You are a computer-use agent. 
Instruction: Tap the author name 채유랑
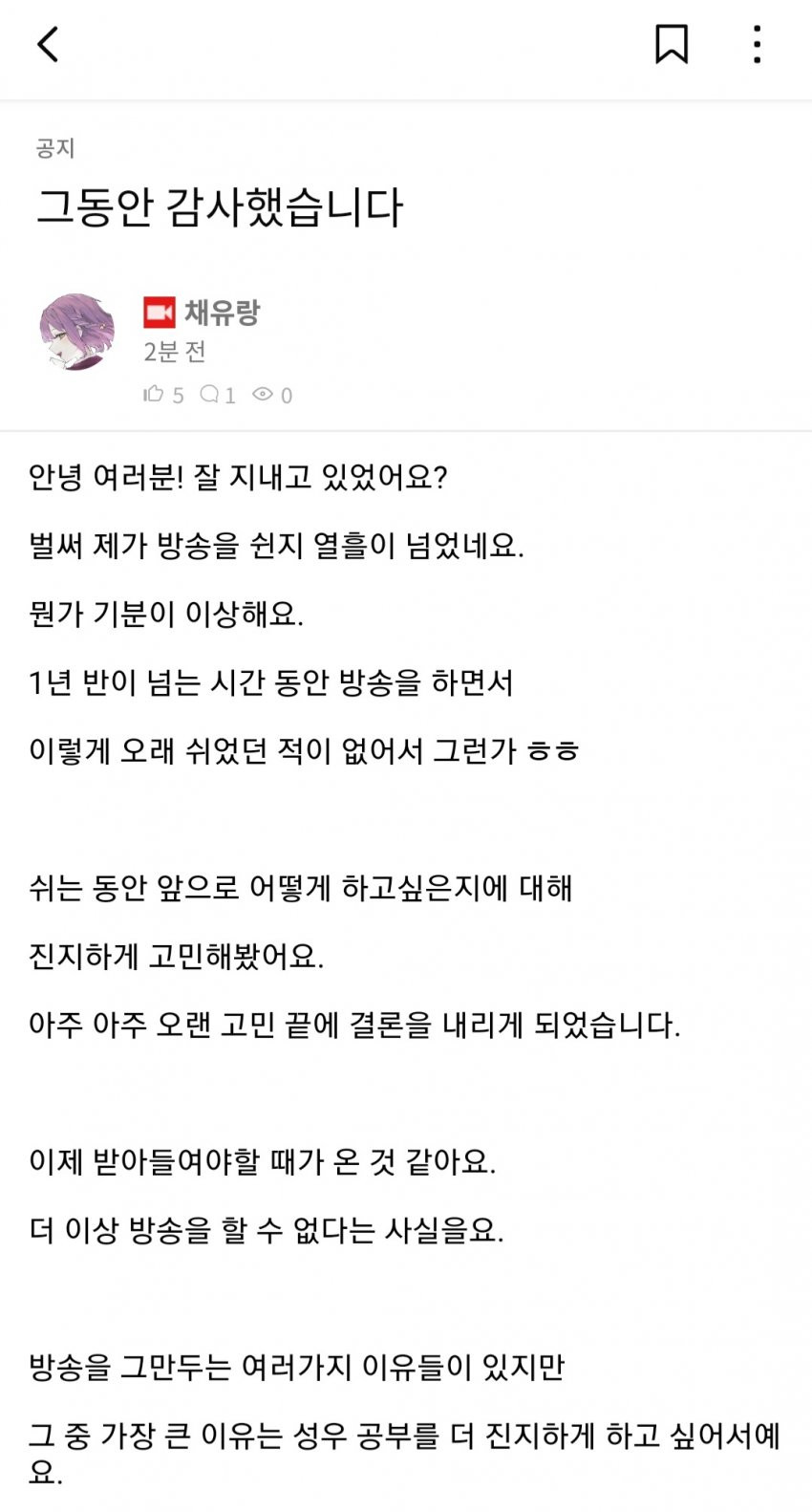tap(221, 313)
